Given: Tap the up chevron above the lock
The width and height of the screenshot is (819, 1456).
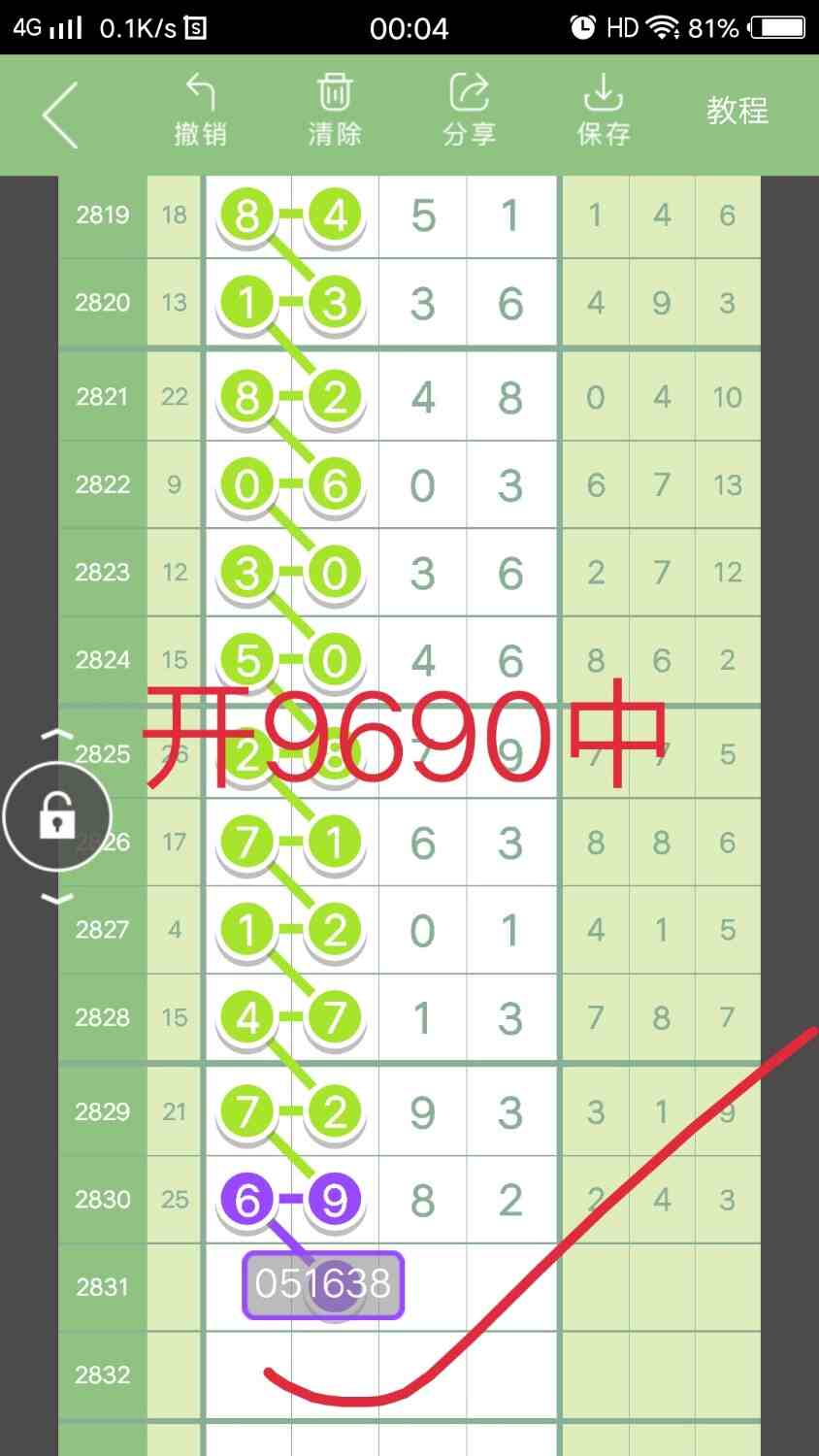Looking at the screenshot, I should pyautogui.click(x=57, y=735).
